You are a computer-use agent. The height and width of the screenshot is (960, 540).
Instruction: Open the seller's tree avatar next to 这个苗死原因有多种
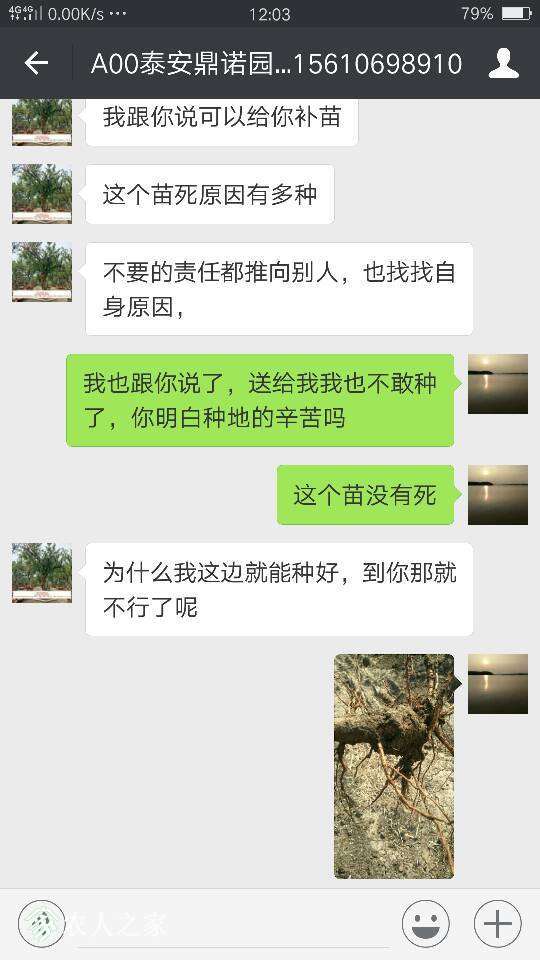pyautogui.click(x=42, y=193)
